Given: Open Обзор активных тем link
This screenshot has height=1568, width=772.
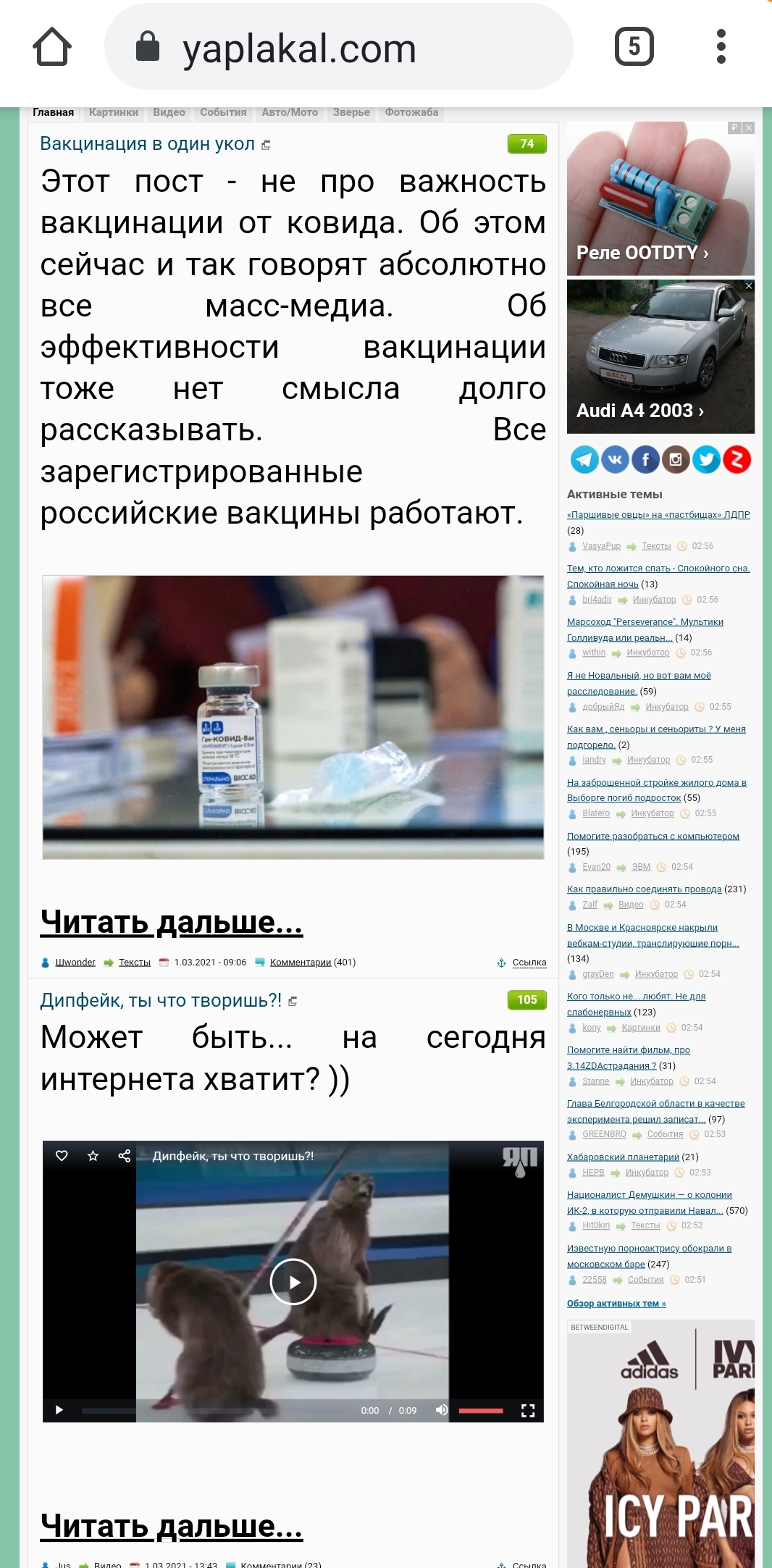Looking at the screenshot, I should (616, 1303).
